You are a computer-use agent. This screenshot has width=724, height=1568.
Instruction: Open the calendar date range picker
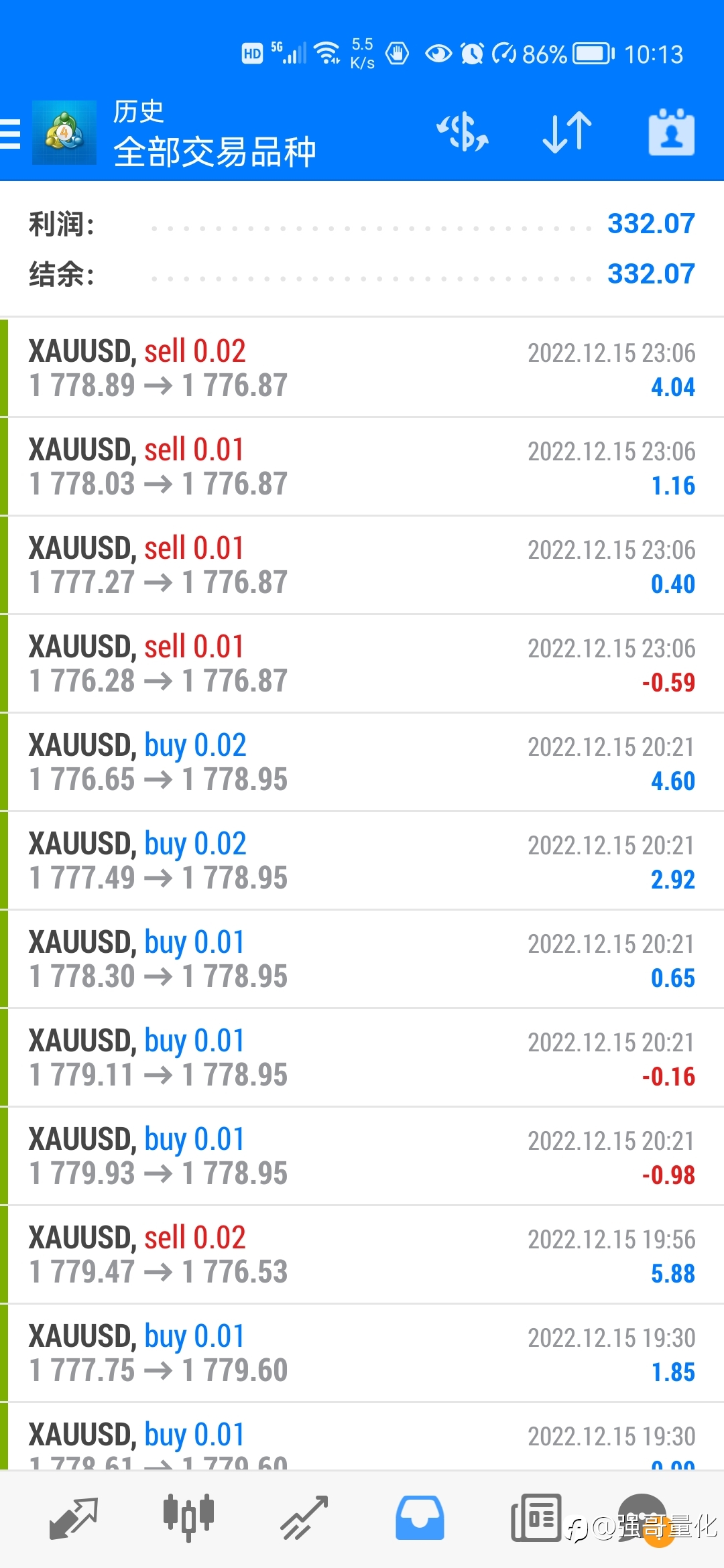672,131
